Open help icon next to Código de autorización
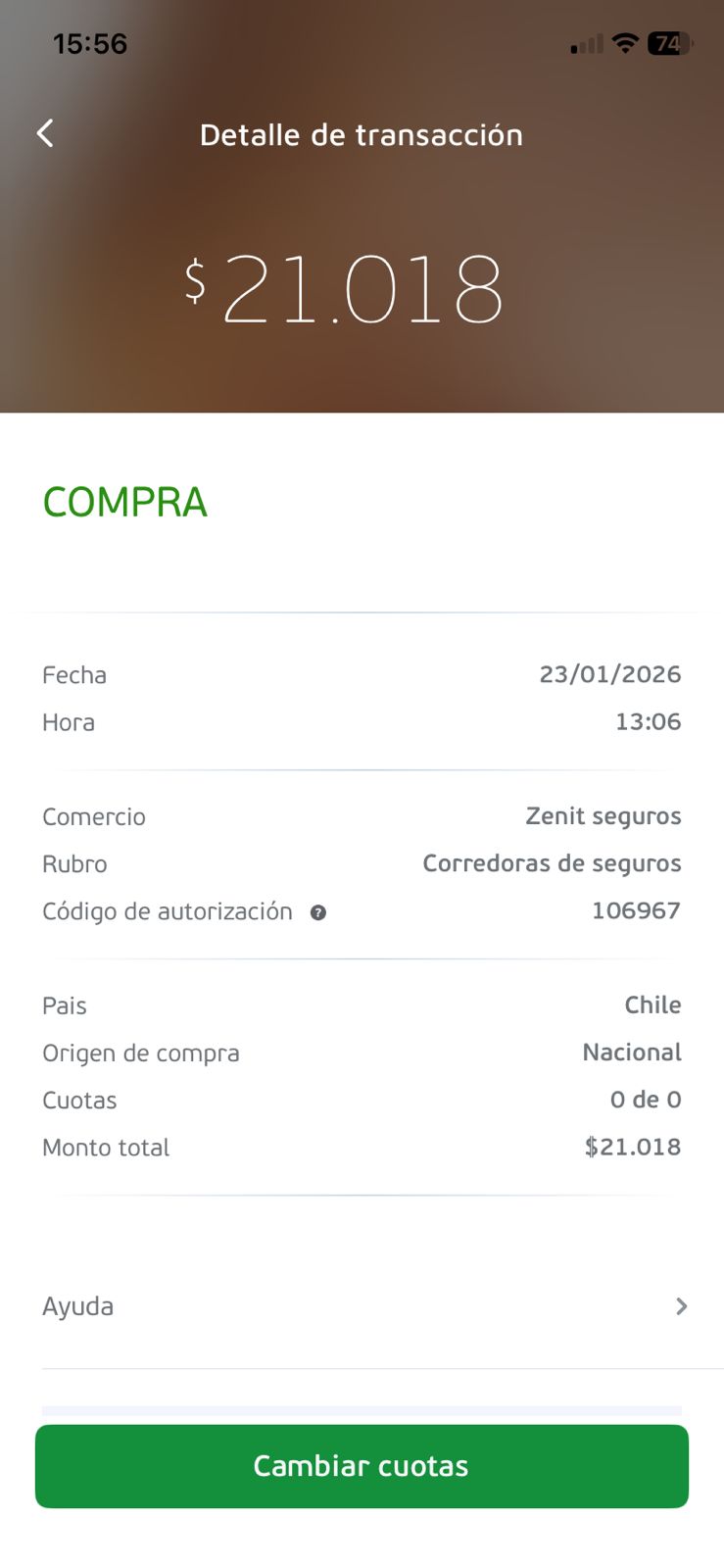This screenshot has height=1568, width=724. pyautogui.click(x=317, y=912)
